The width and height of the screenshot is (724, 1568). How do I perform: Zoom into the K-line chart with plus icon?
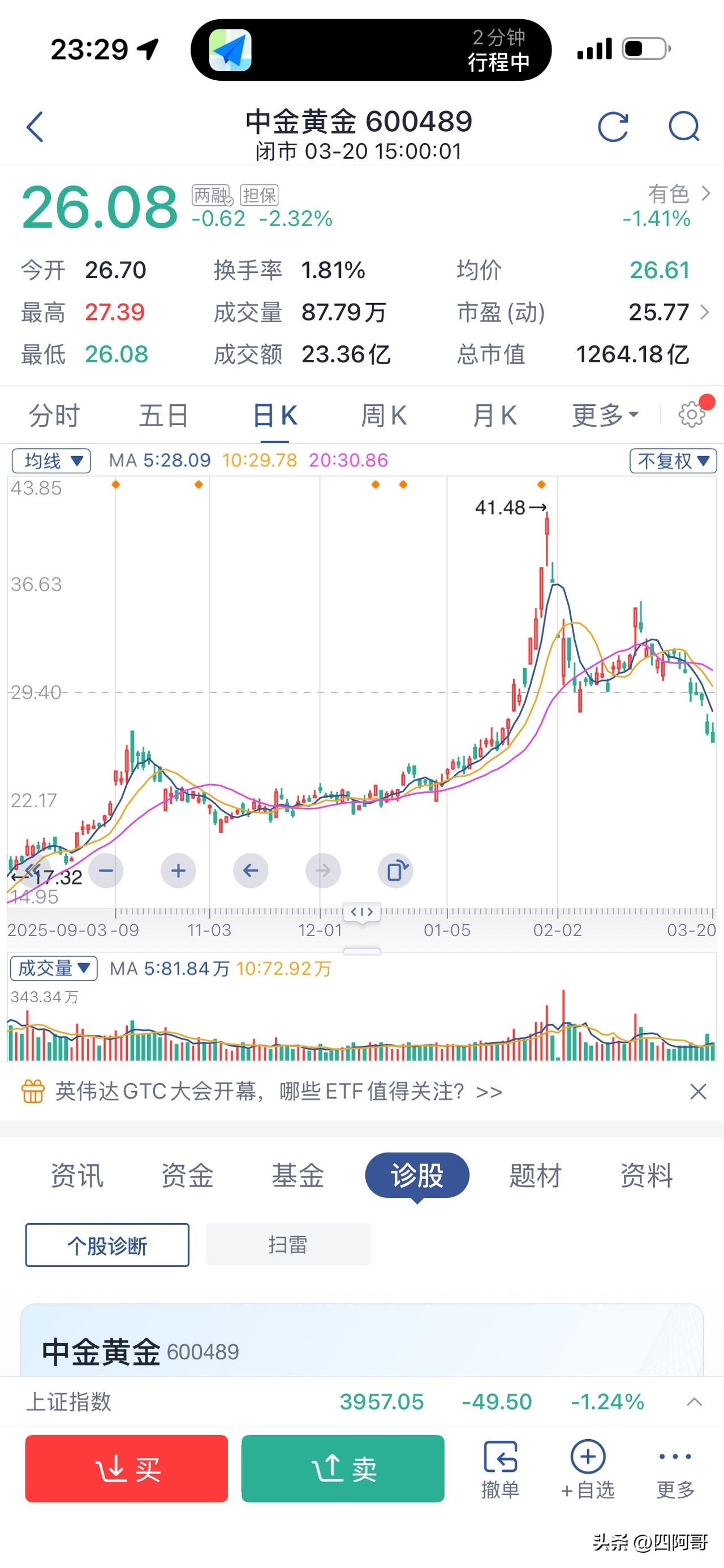pos(178,870)
